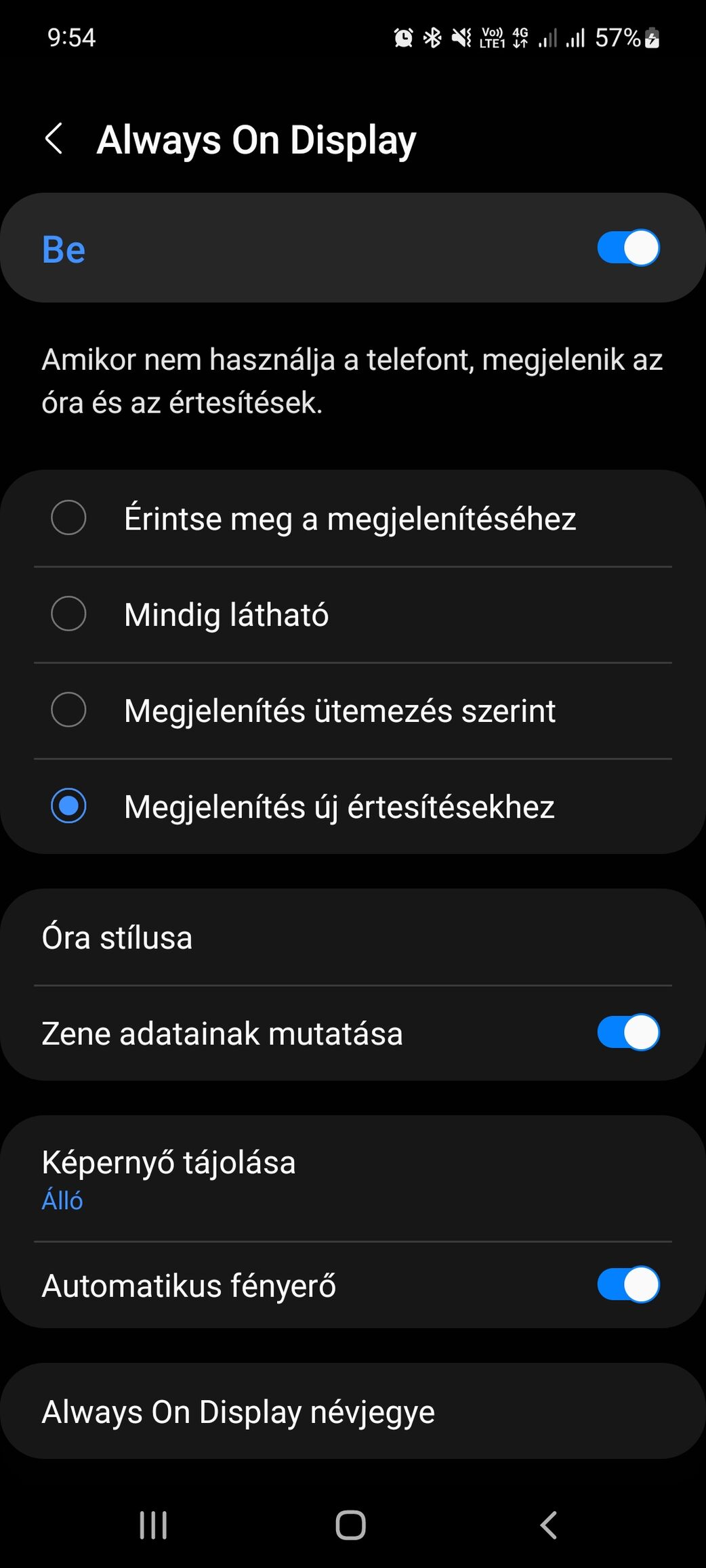
Task: Tap the system home button
Action: pos(351,1525)
